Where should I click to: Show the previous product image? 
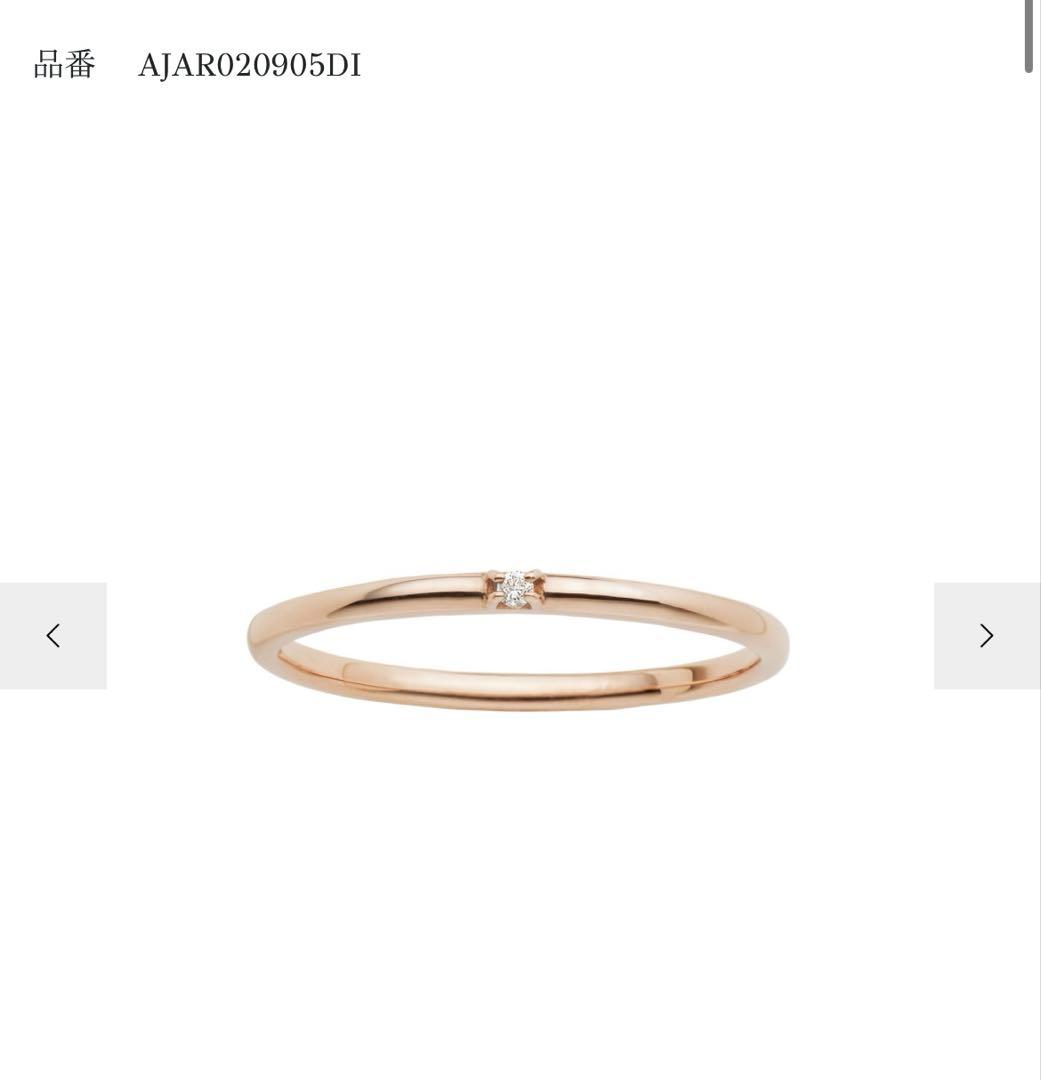(53, 636)
